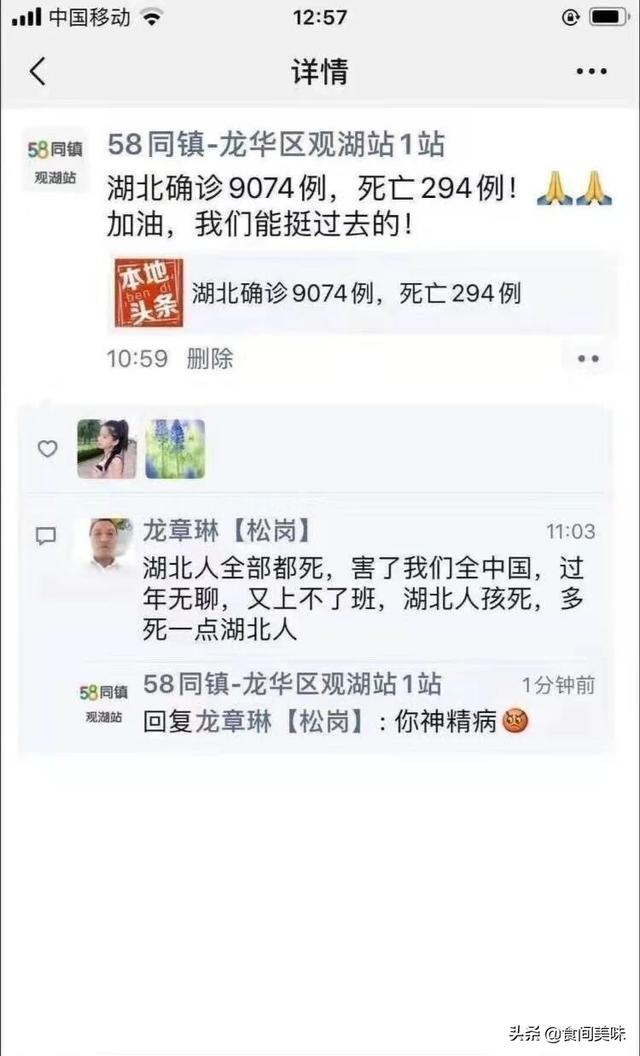View the profile of the first liker

tap(106, 449)
